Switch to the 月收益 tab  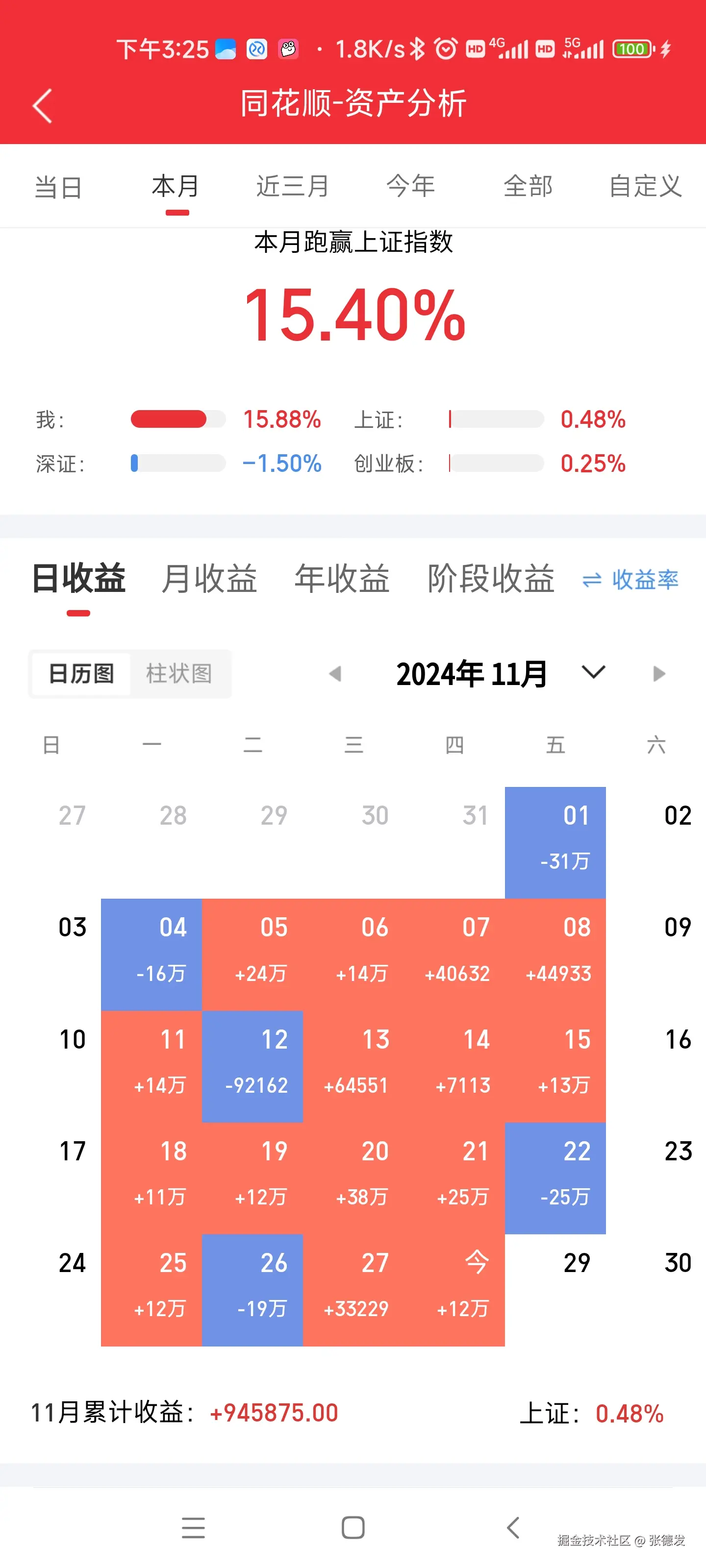point(209,578)
